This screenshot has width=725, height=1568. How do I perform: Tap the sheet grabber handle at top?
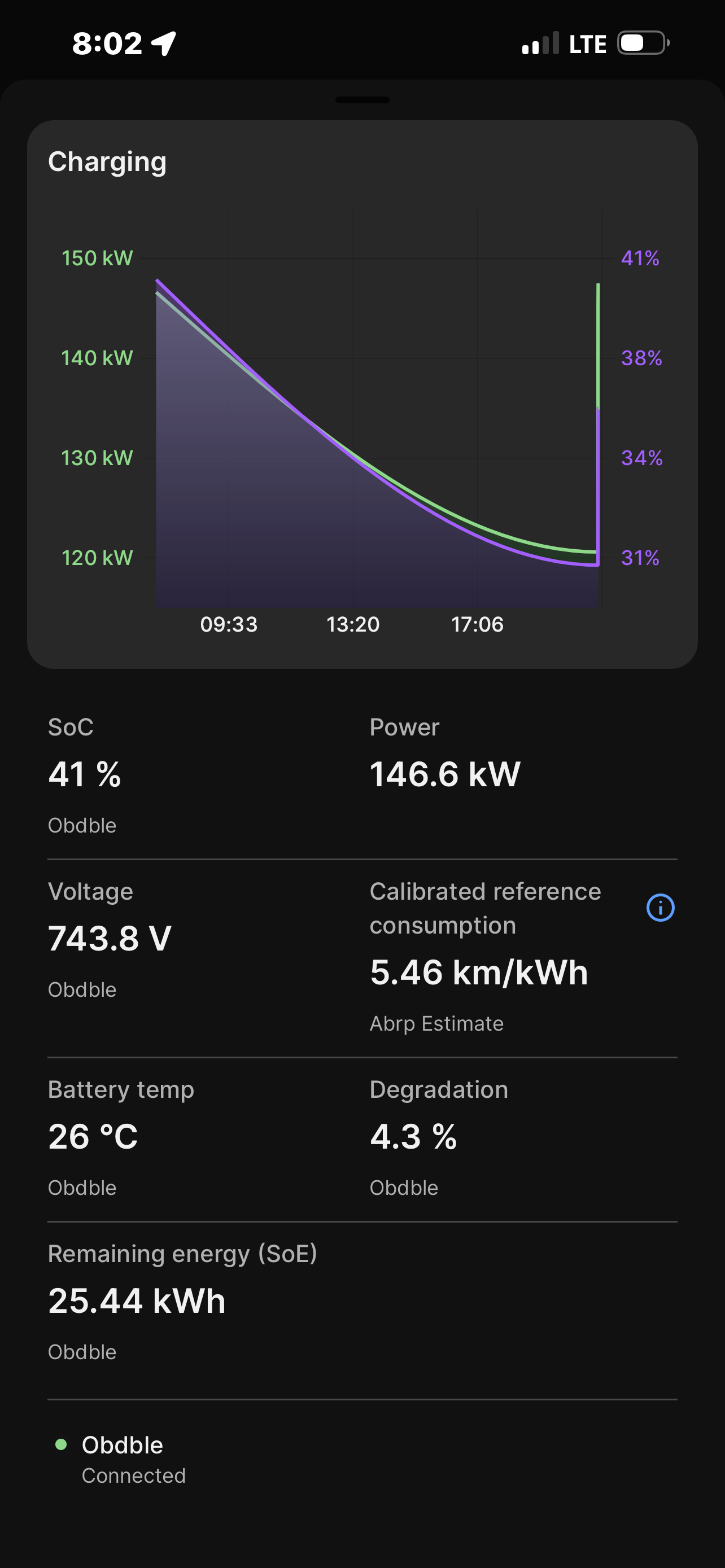[362, 100]
